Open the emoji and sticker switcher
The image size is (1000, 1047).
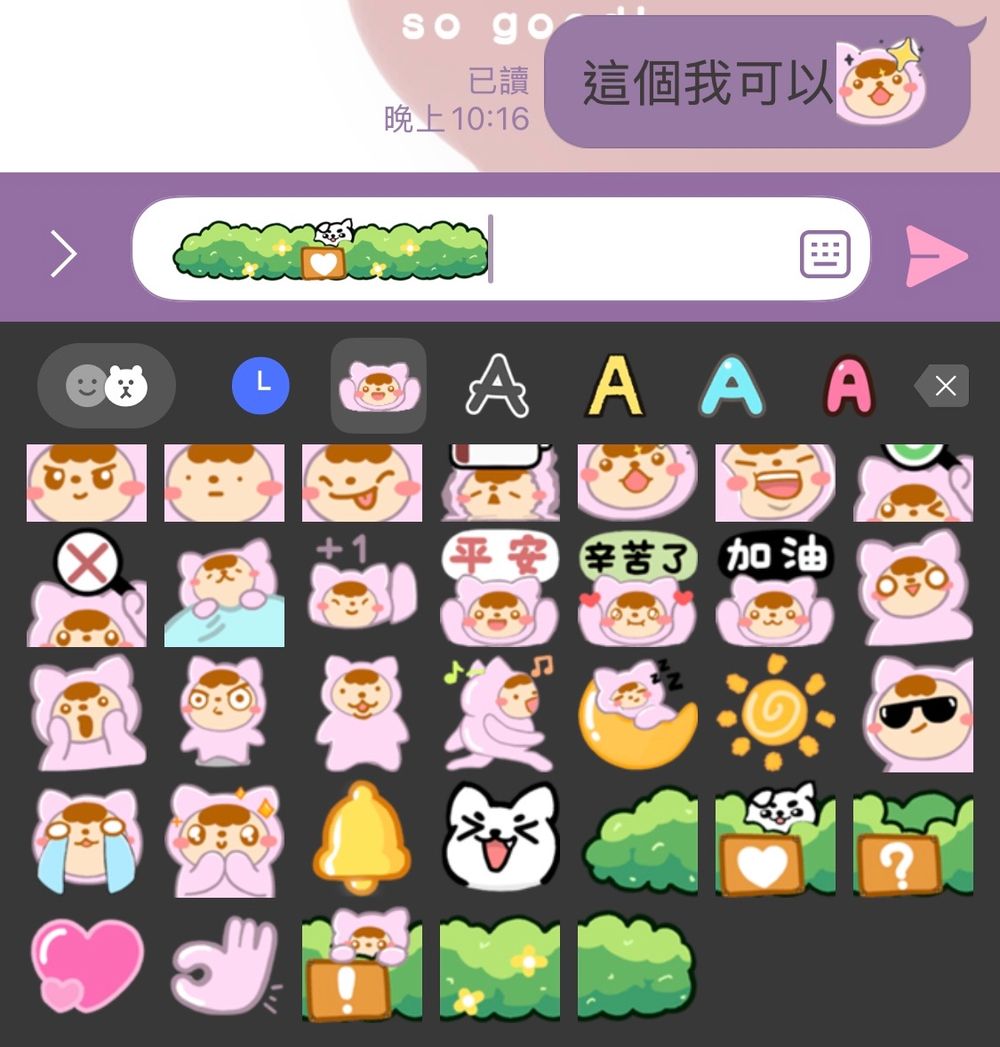click(x=106, y=386)
